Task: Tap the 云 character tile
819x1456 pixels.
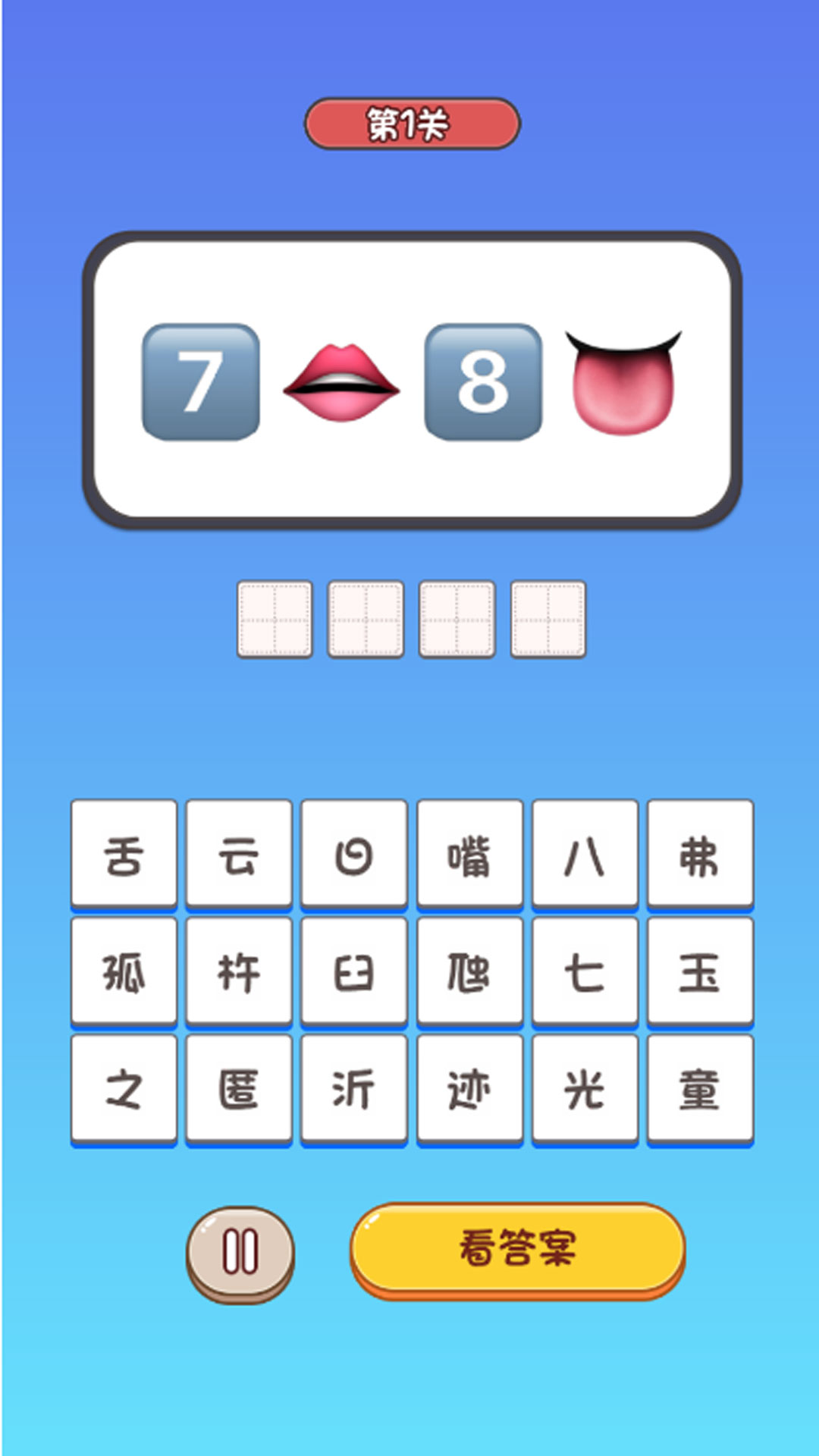Action: [239, 855]
